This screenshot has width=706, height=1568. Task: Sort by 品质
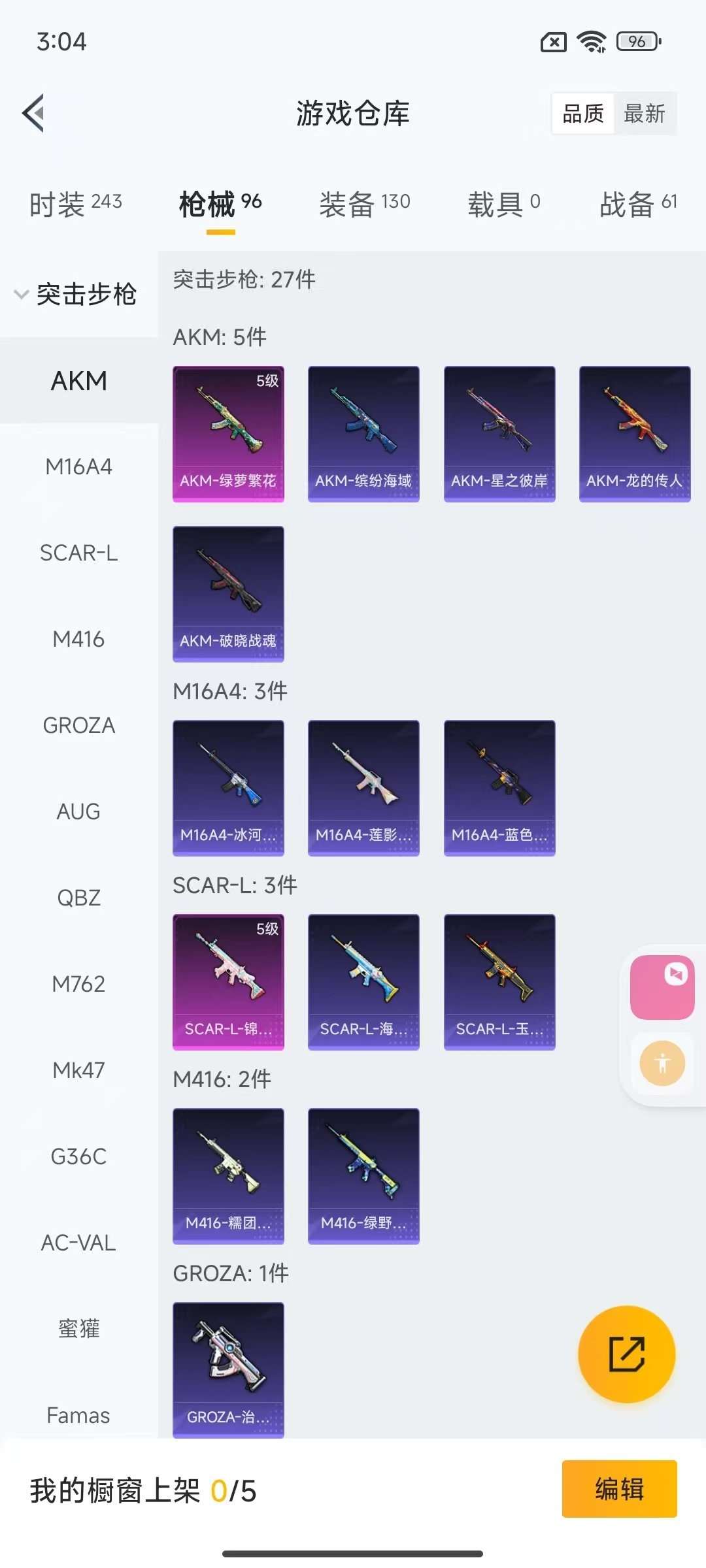point(583,114)
